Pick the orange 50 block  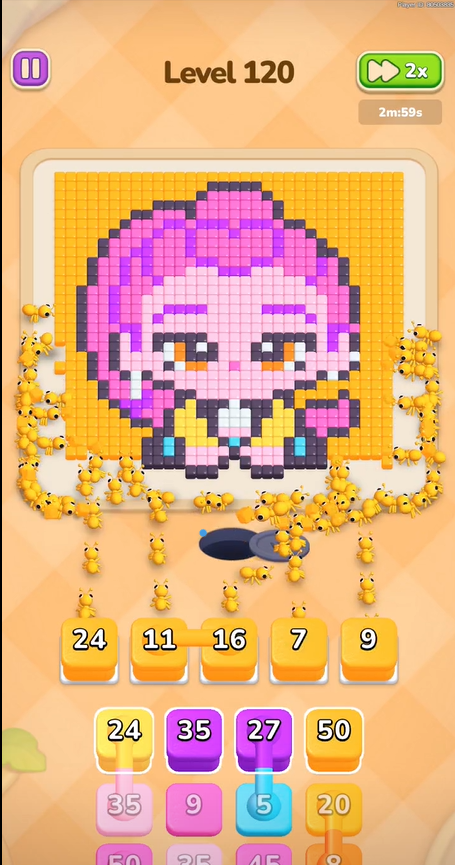pos(334,739)
